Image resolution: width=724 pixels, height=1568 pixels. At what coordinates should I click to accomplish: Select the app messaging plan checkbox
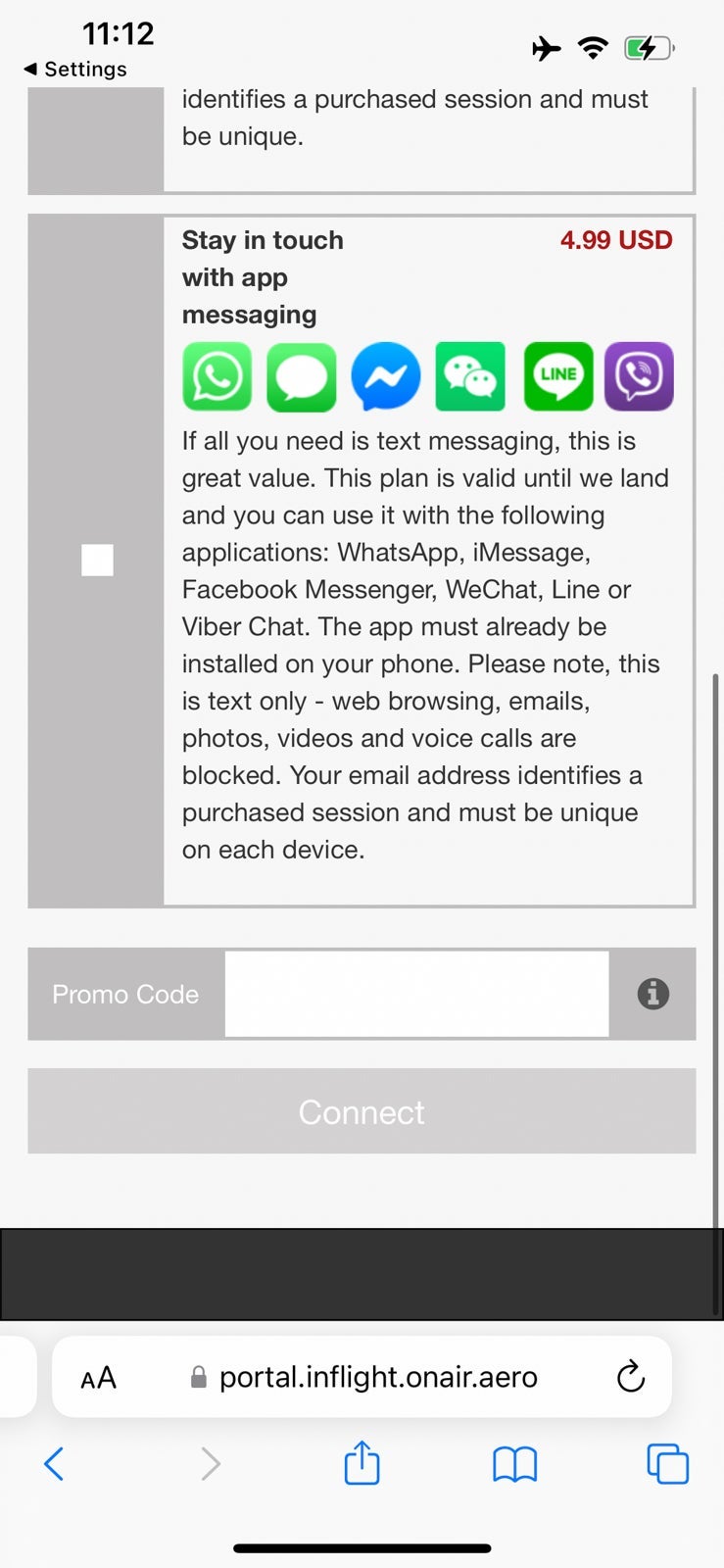click(x=97, y=560)
